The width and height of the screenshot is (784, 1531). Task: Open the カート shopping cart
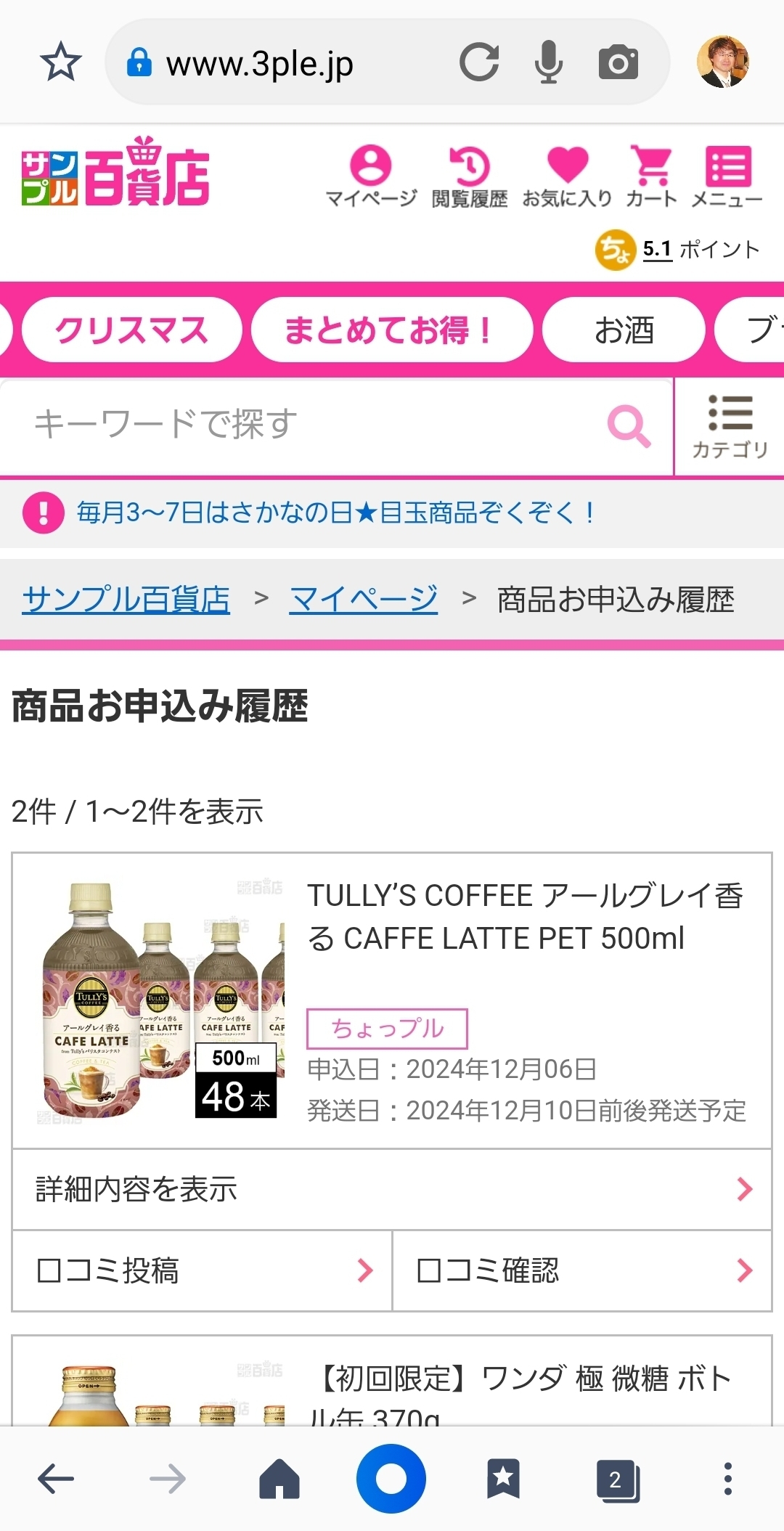point(651,176)
